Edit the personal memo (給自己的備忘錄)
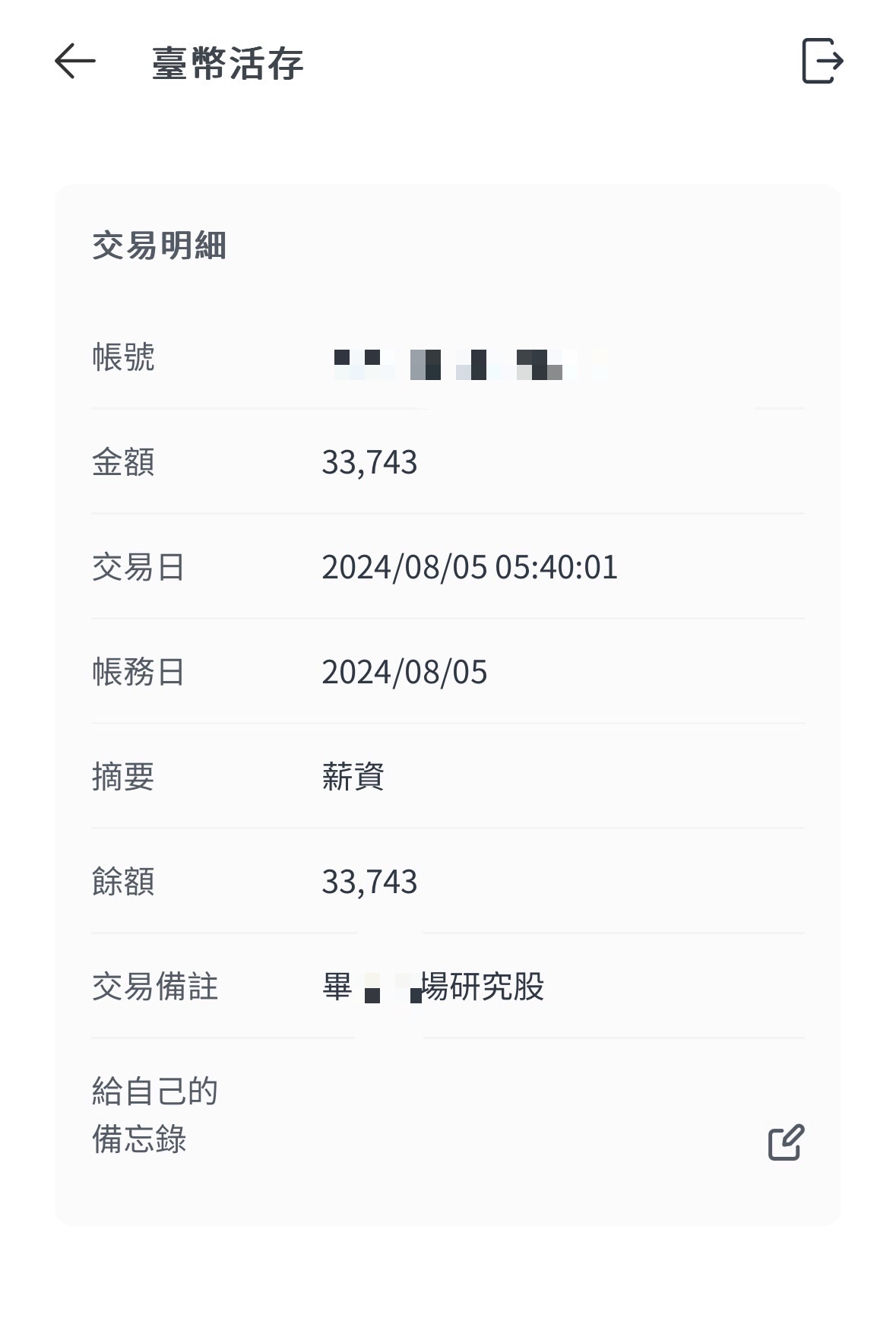This screenshot has width=896, height=1318. [x=786, y=1142]
